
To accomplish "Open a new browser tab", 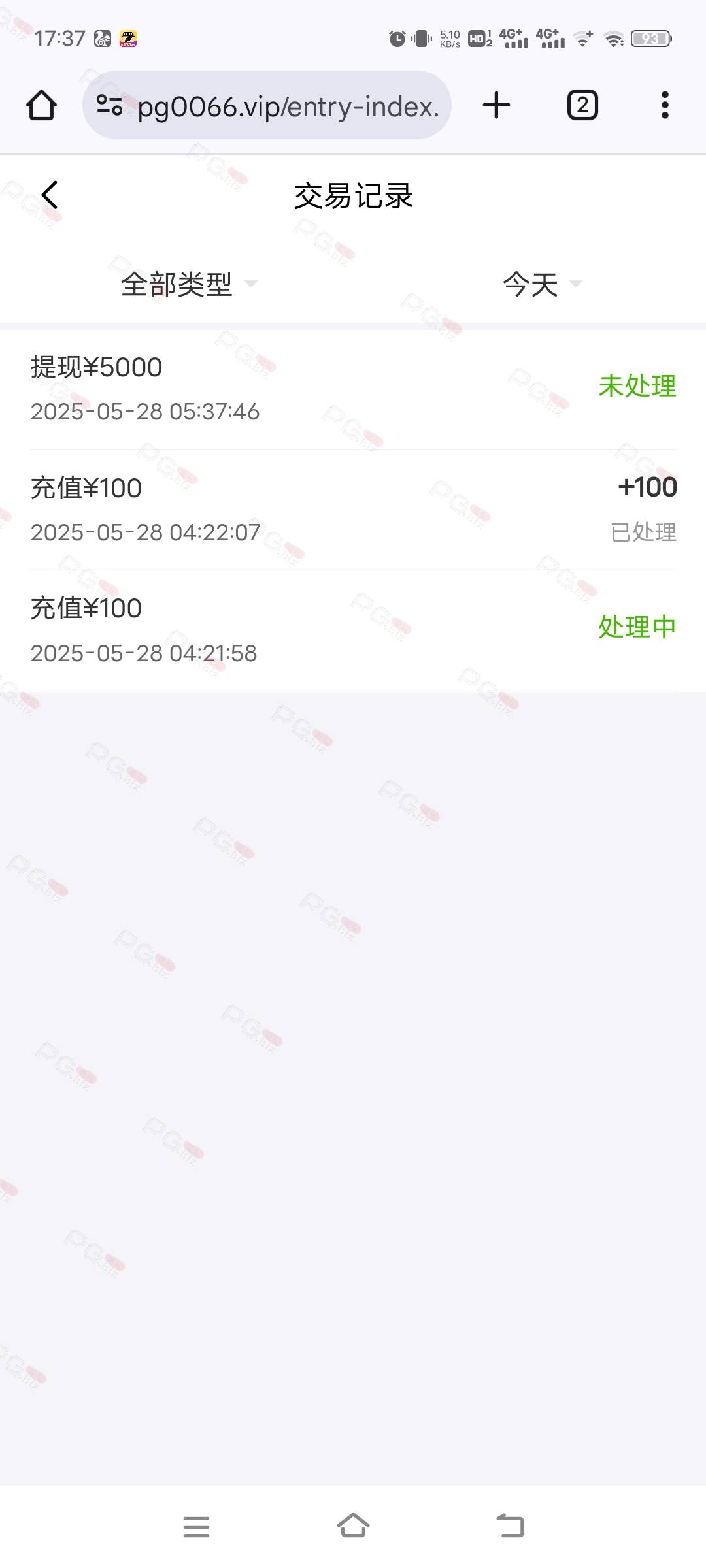I will (496, 105).
